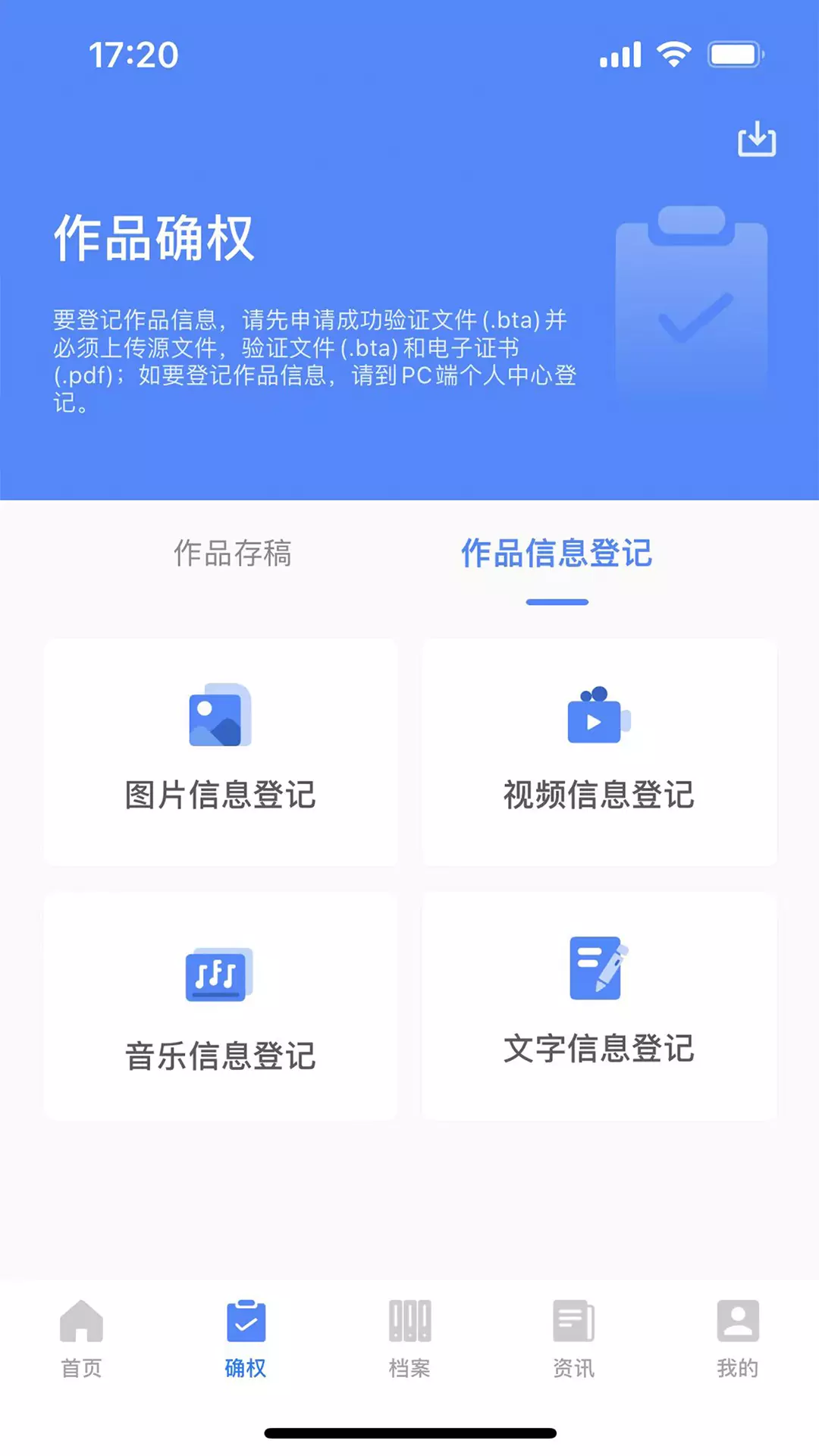Tap the download icon at top right

click(x=757, y=139)
